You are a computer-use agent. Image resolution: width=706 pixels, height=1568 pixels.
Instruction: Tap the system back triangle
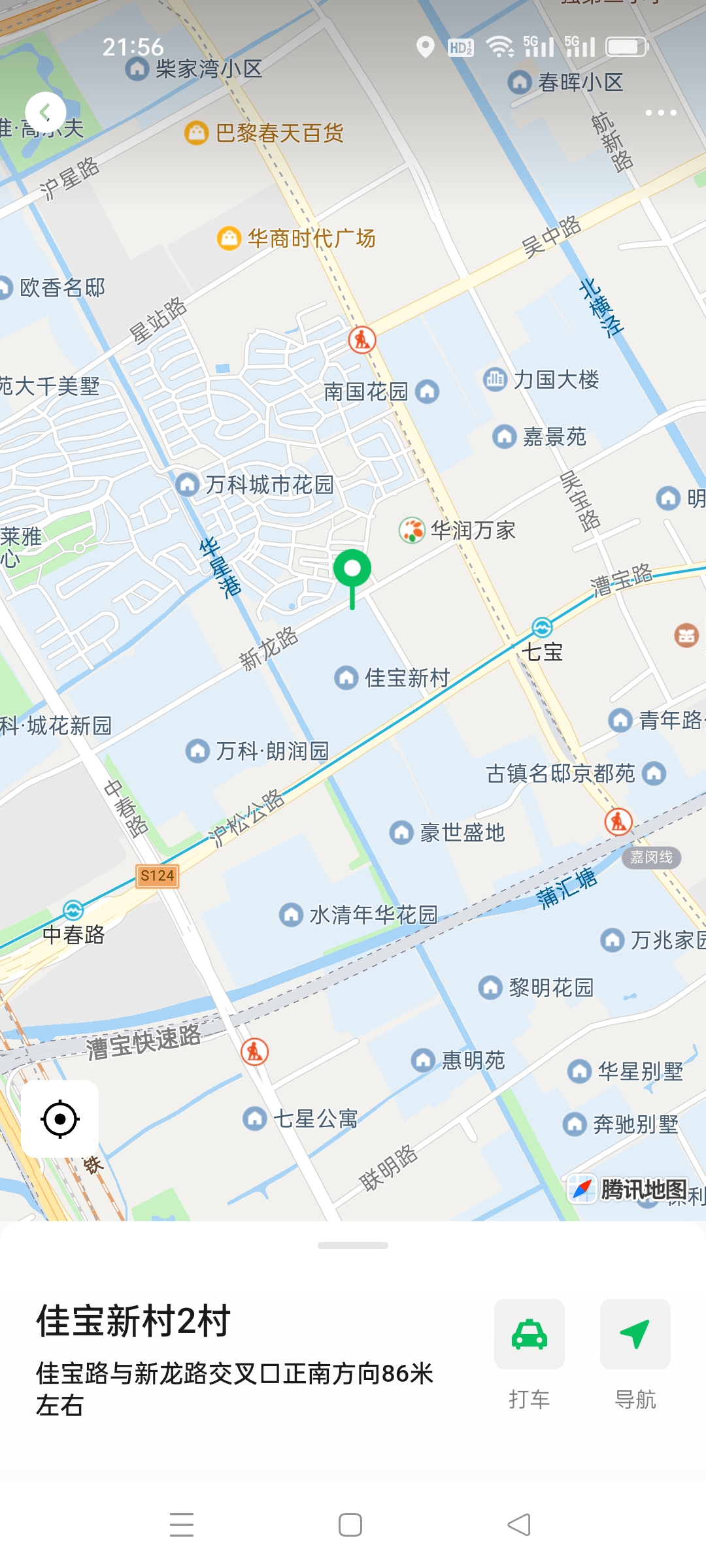tap(519, 1525)
